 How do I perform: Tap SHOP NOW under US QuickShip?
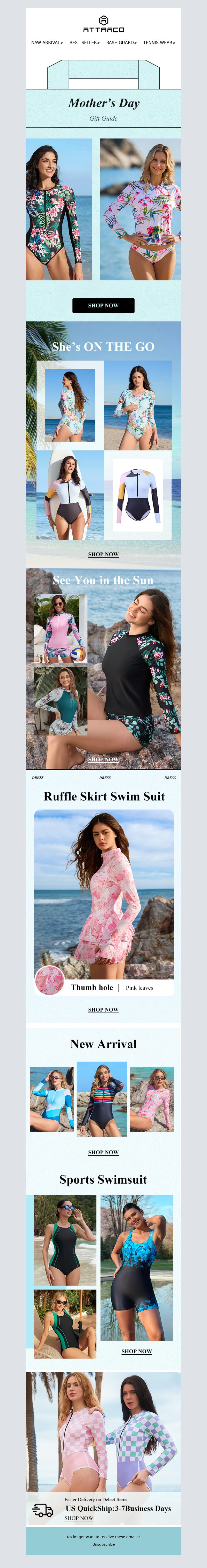[79, 1518]
